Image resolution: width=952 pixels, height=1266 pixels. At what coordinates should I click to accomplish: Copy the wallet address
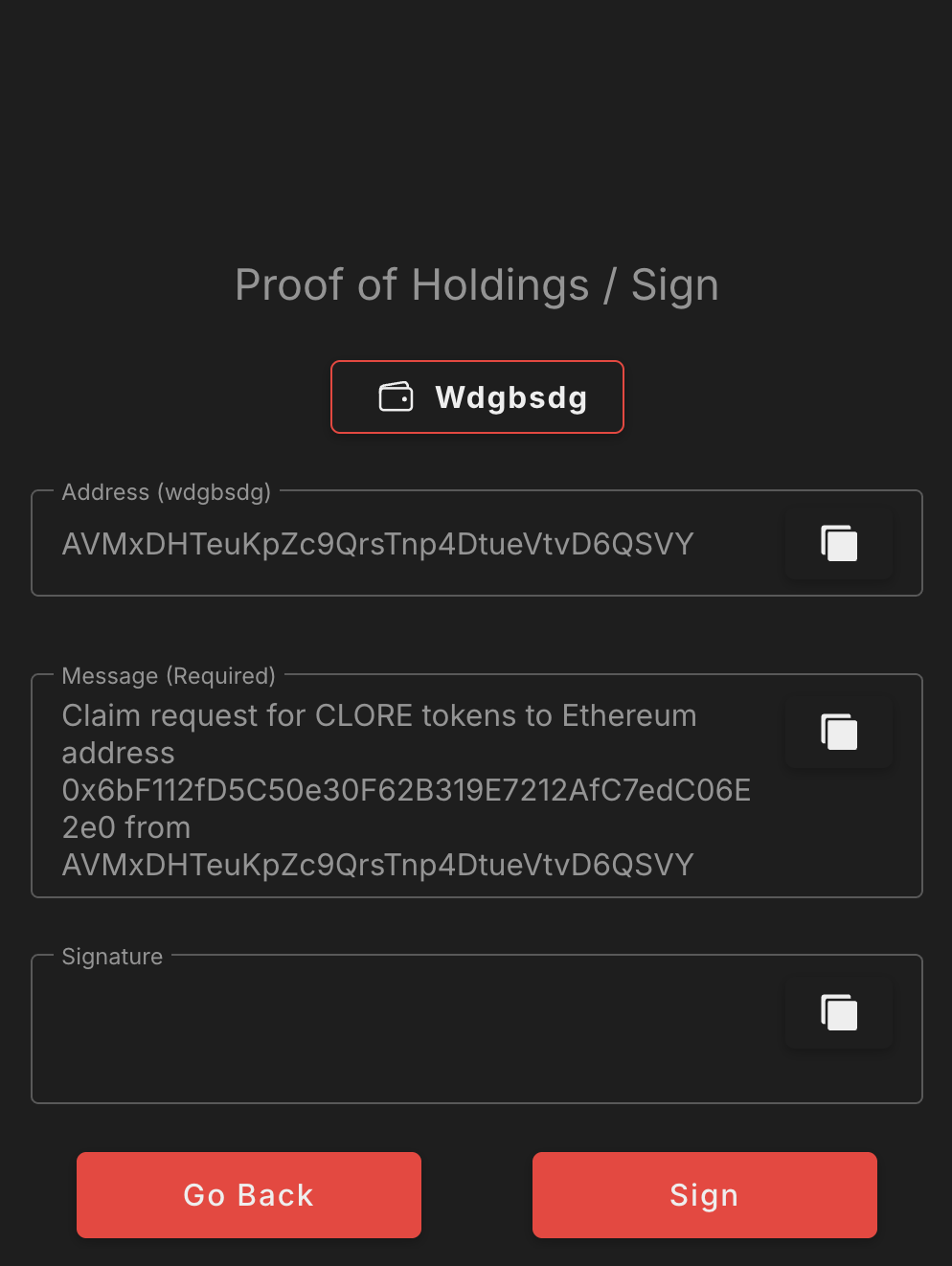point(839,543)
